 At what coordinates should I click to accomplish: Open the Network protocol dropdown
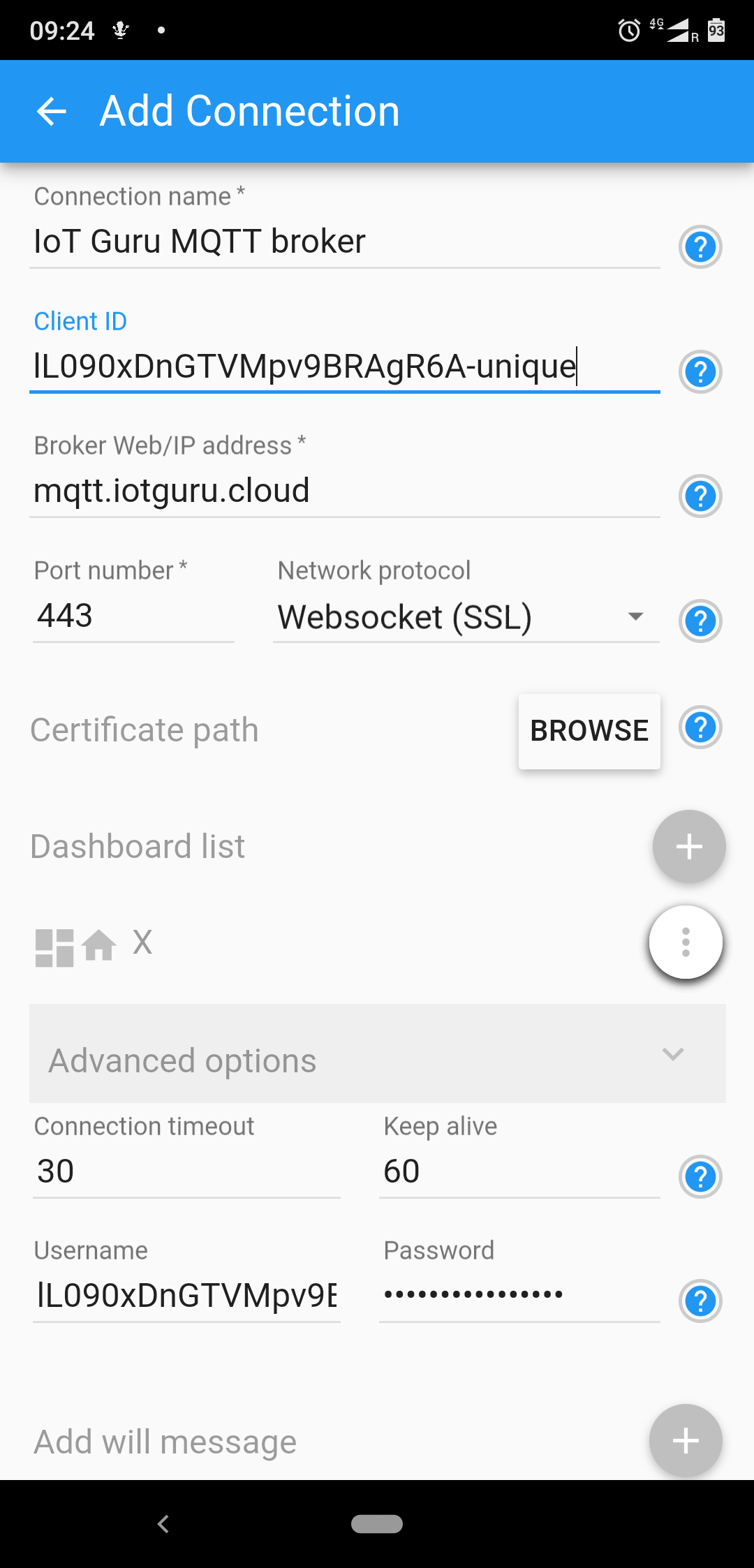[465, 617]
